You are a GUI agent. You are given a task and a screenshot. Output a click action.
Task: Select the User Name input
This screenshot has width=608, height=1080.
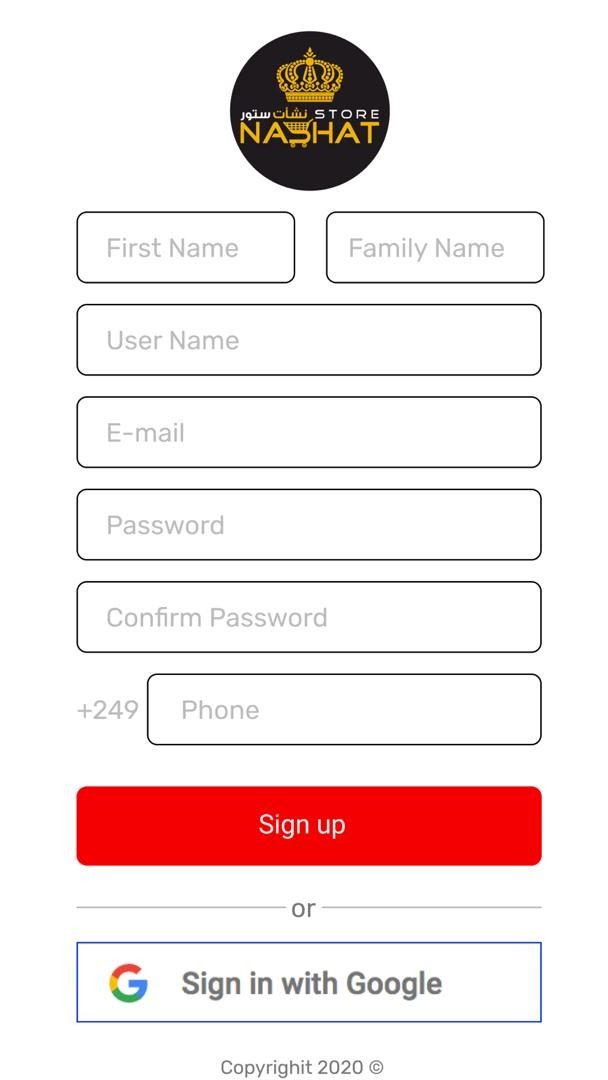tap(309, 340)
